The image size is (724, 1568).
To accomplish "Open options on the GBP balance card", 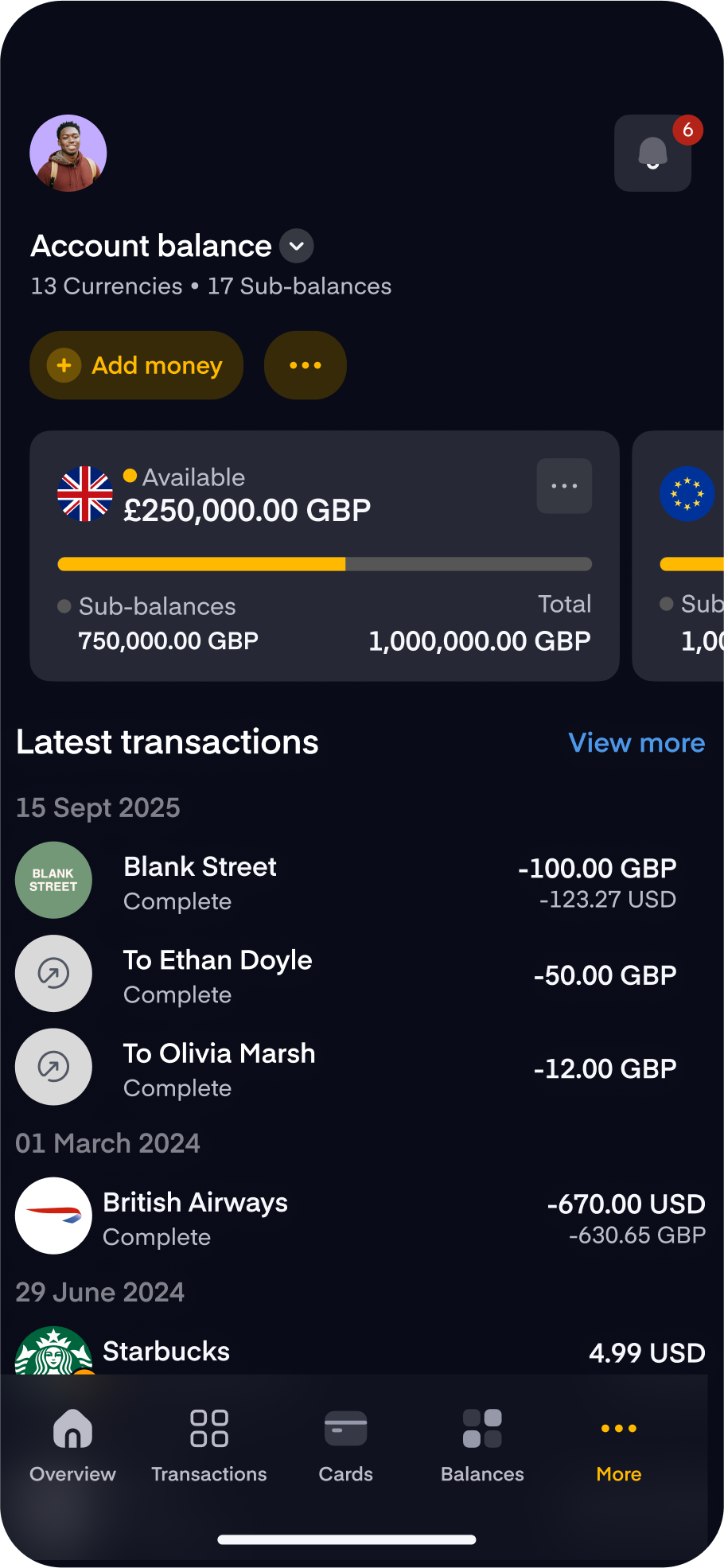I will pos(564,485).
